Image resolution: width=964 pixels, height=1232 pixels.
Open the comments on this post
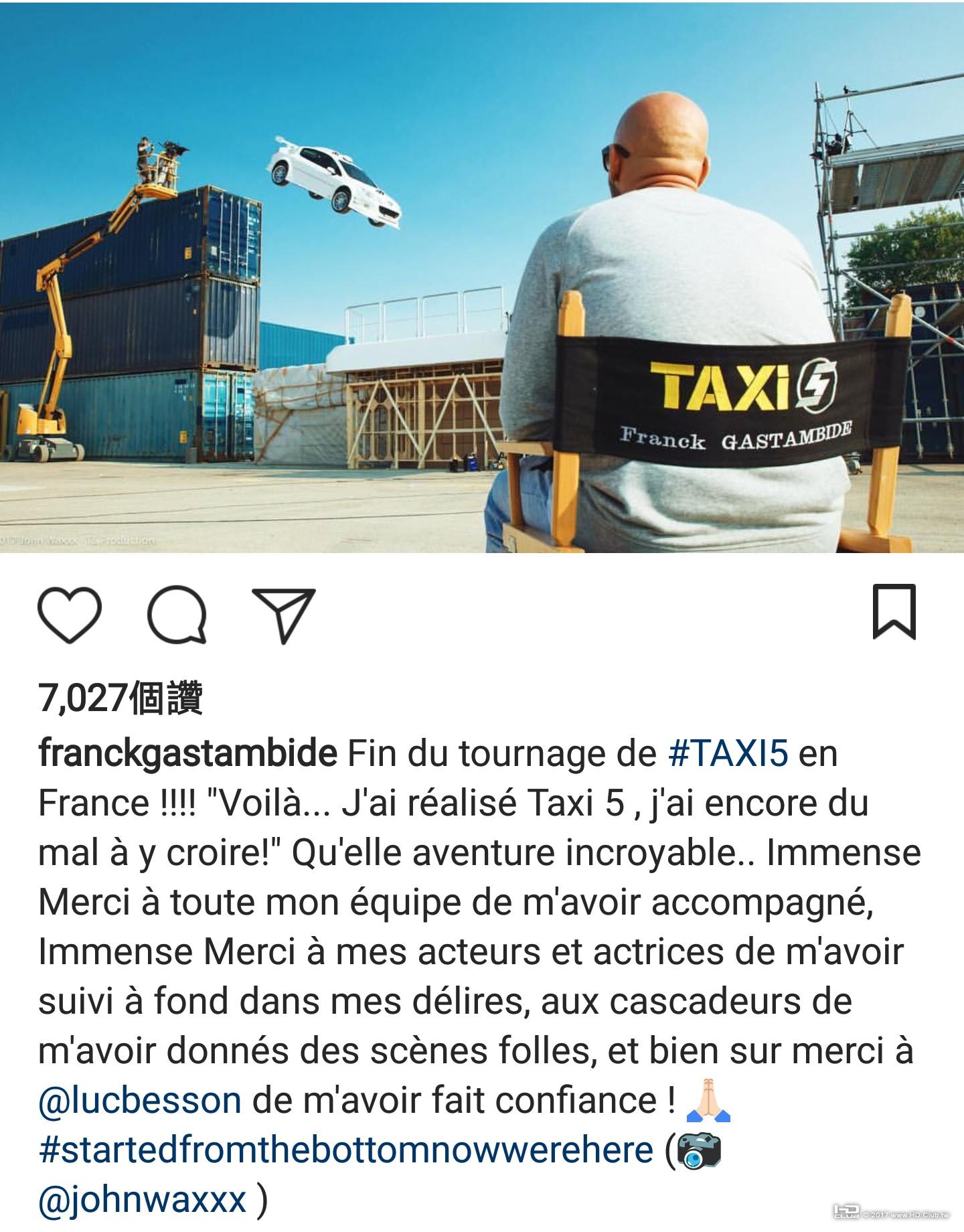coord(177,614)
